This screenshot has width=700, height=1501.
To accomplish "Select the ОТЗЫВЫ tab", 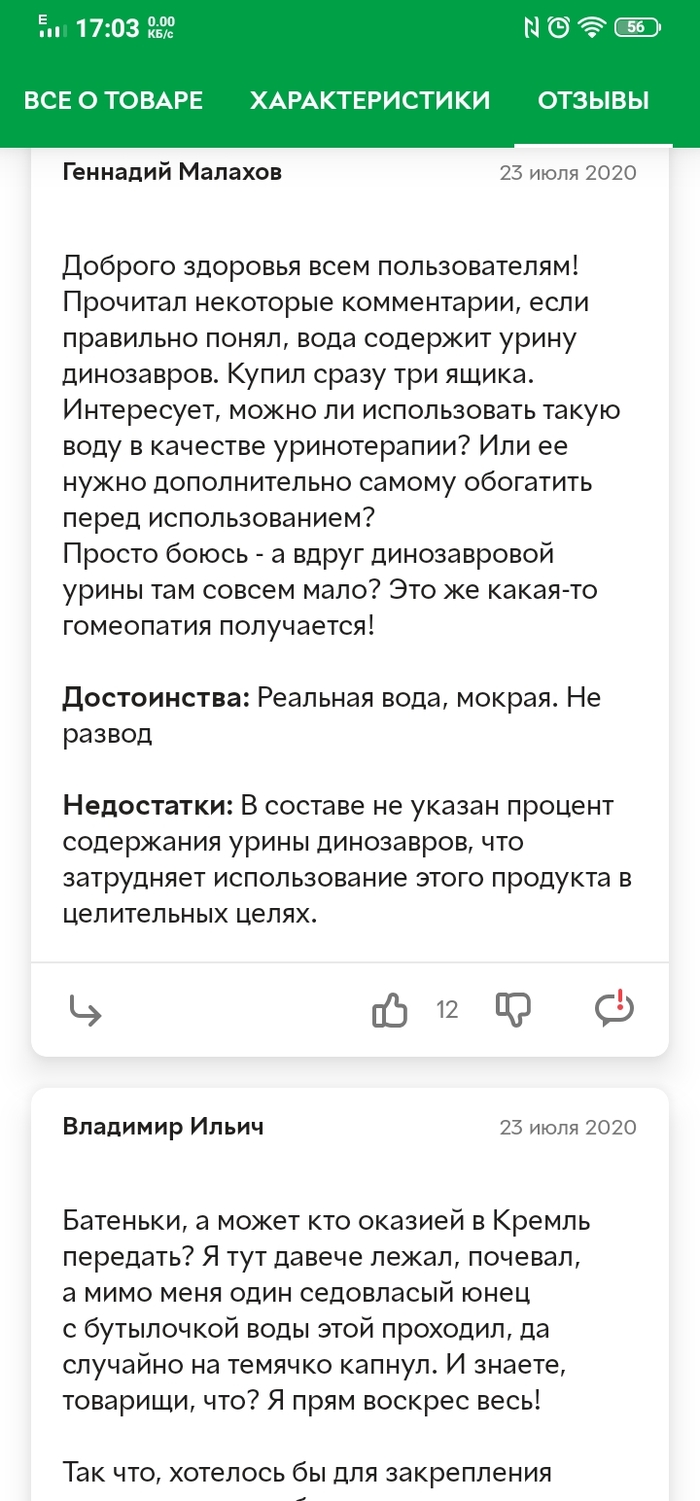I will (593, 100).
